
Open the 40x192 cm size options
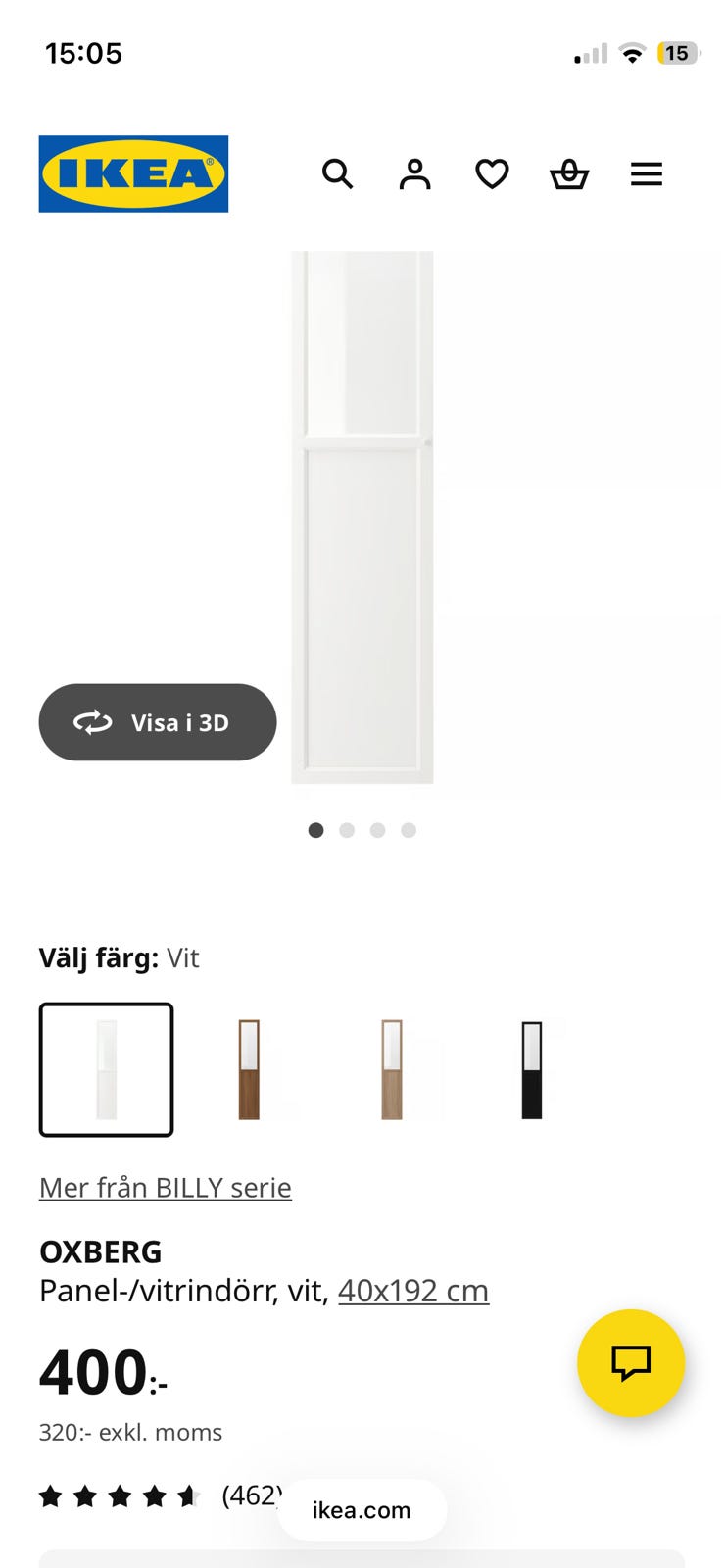coord(413,1291)
